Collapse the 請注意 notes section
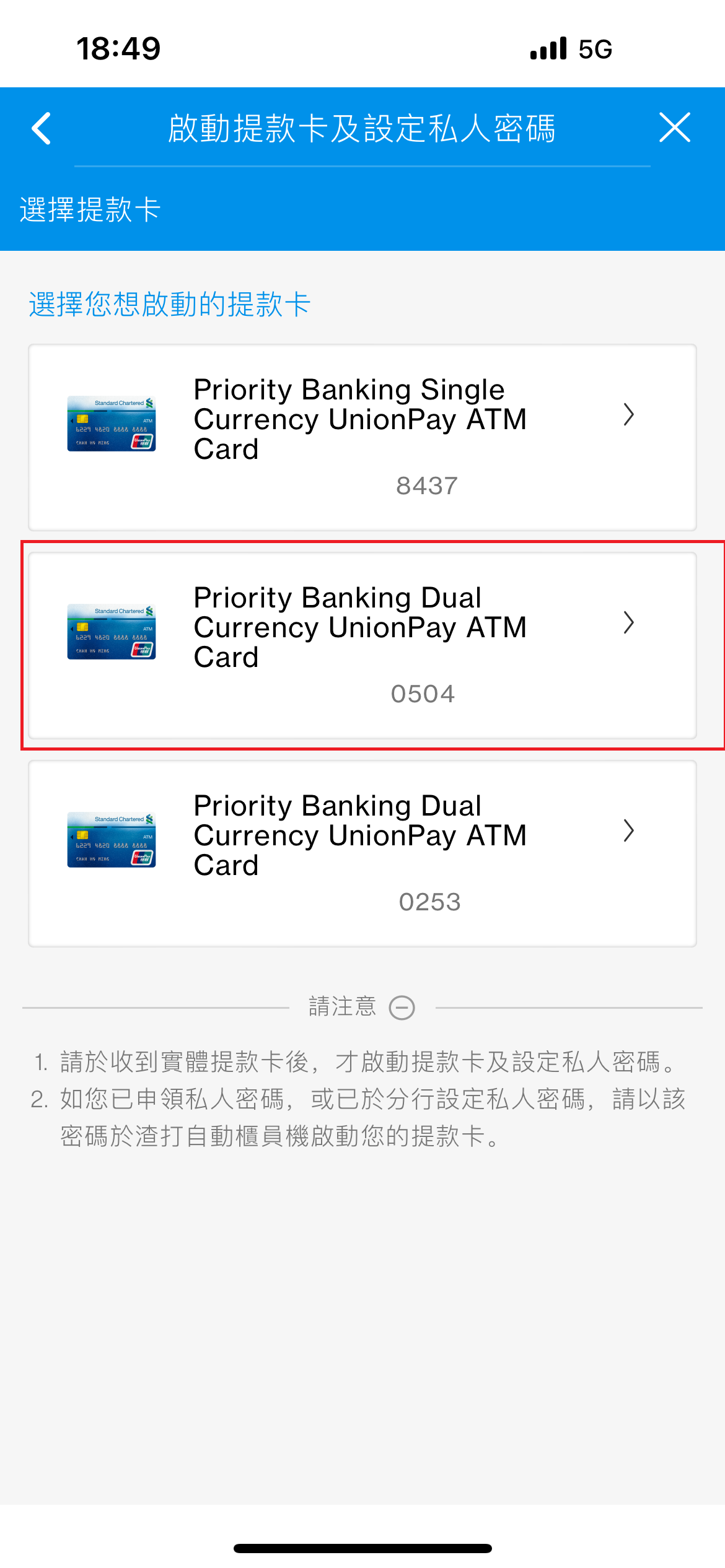Viewport: 725px width, 1568px height. pos(402,1008)
